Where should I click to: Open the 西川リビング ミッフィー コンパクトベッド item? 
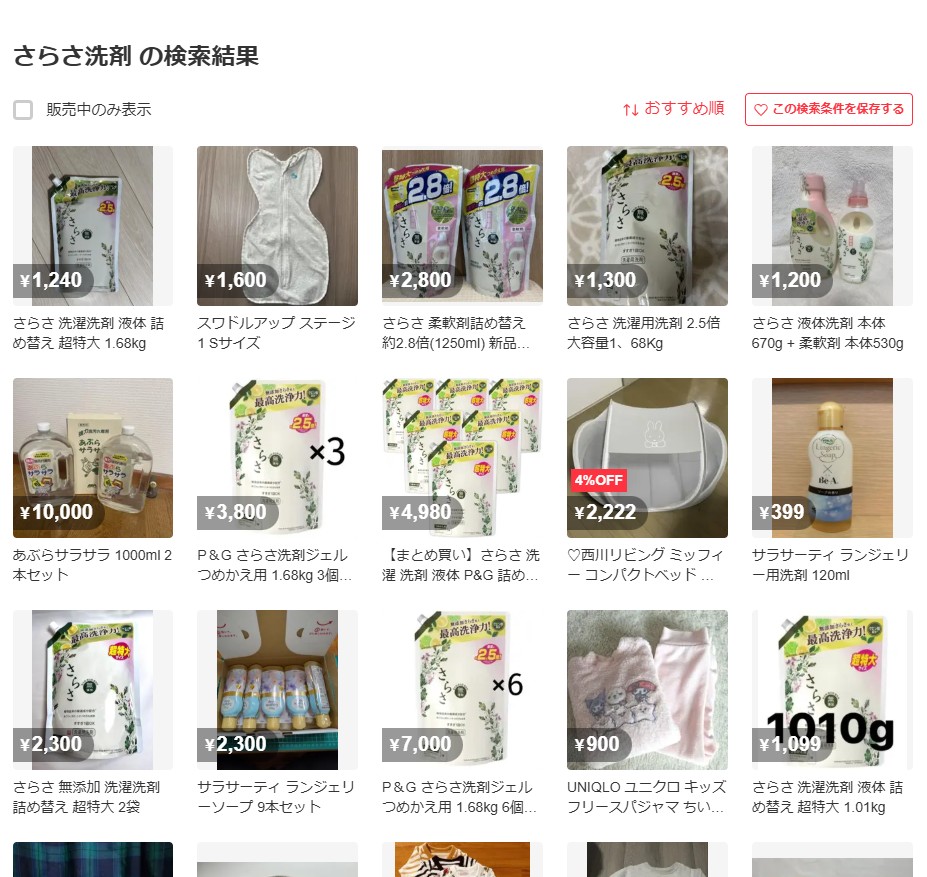click(647, 458)
